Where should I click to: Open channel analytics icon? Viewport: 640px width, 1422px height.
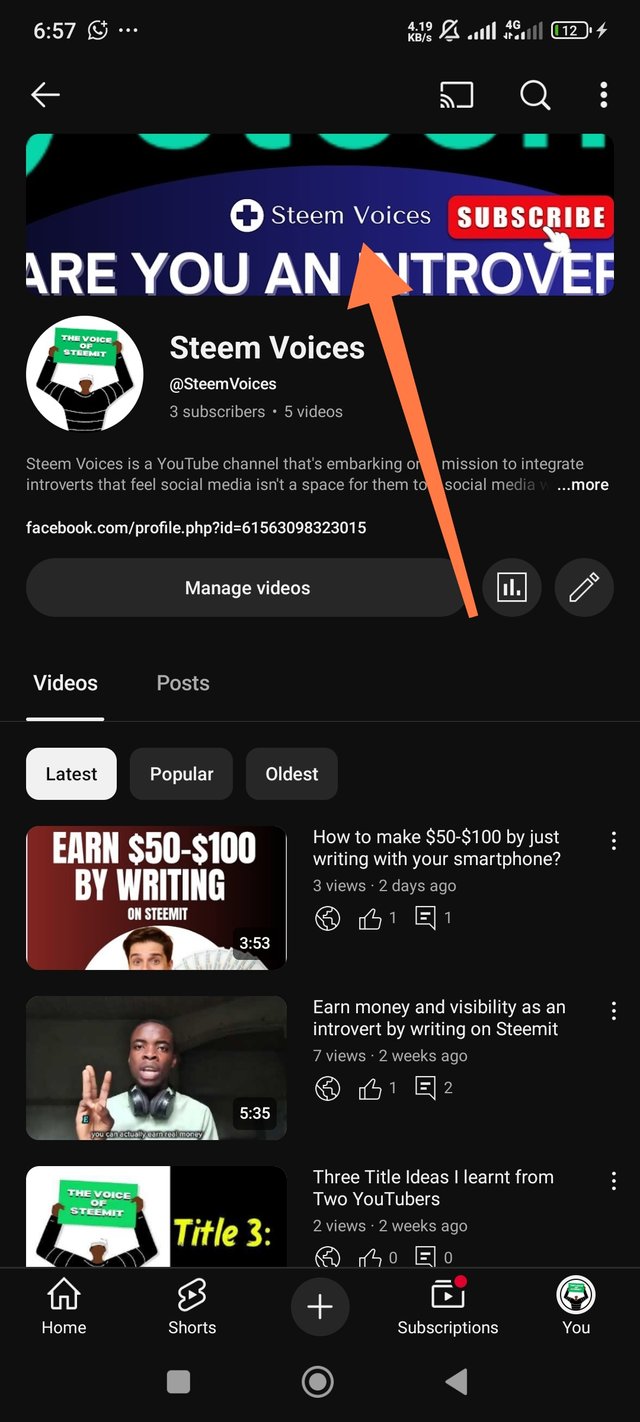point(512,588)
